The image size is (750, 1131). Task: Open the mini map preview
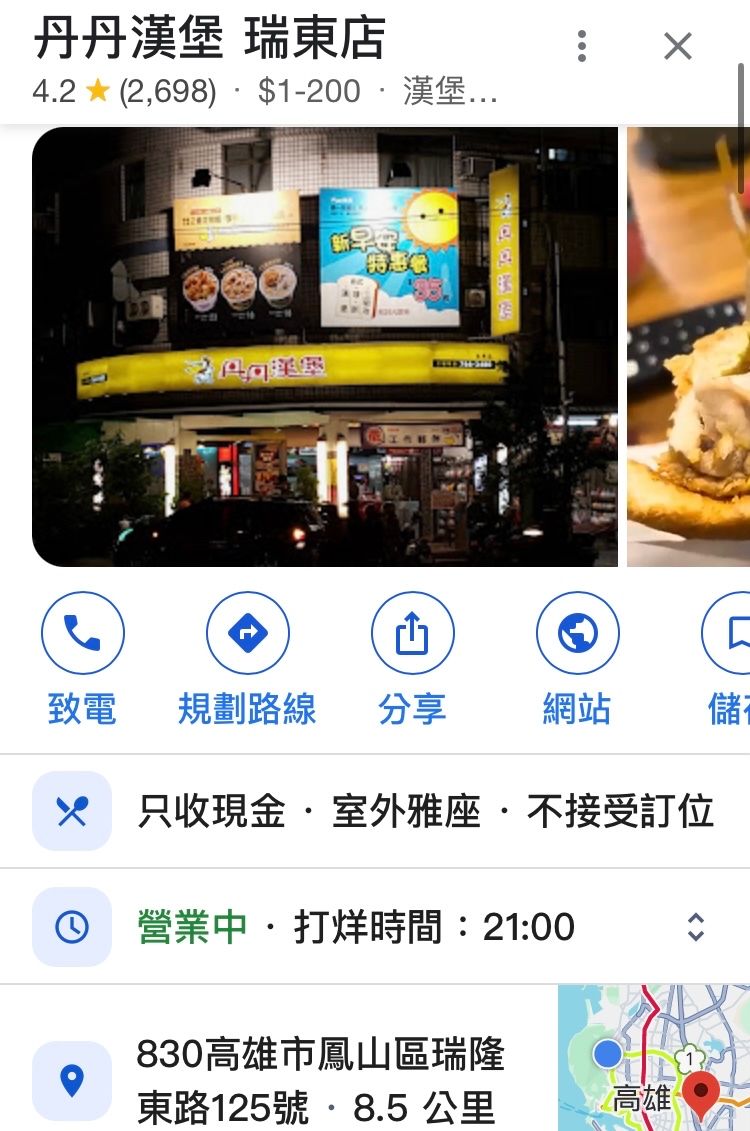pyautogui.click(x=654, y=1058)
